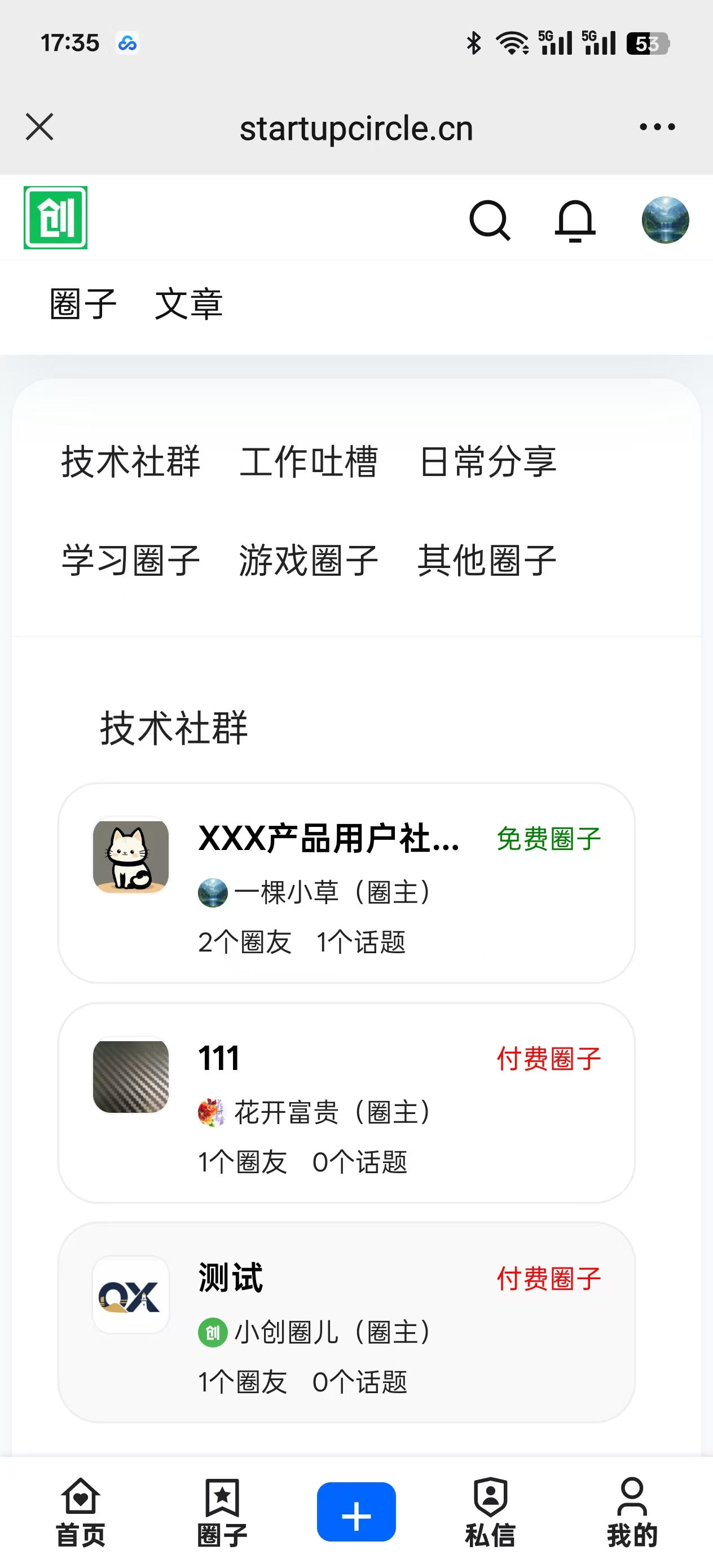Click the green 创 site logo

pos(55,219)
